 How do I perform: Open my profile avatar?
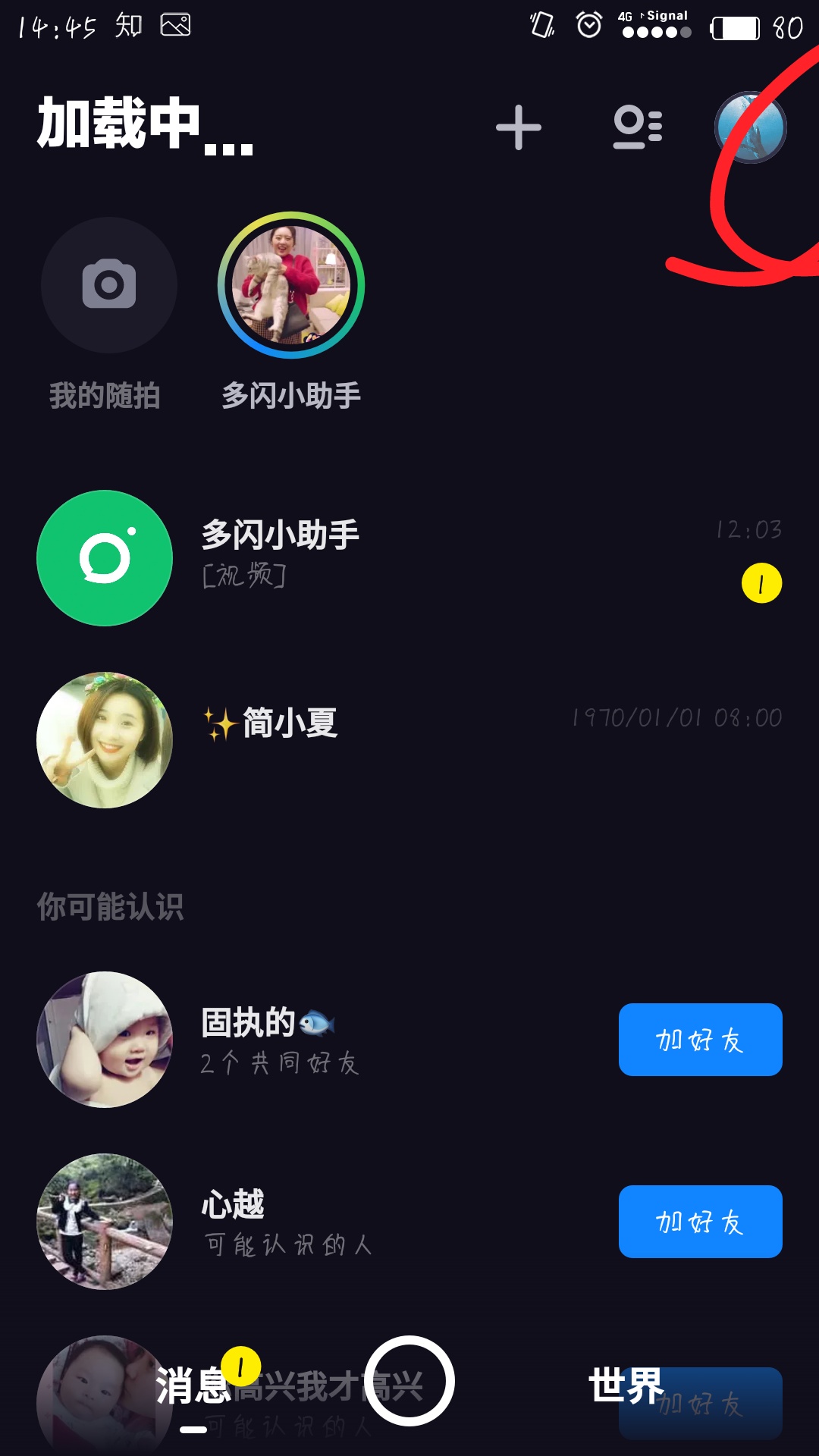point(750,127)
